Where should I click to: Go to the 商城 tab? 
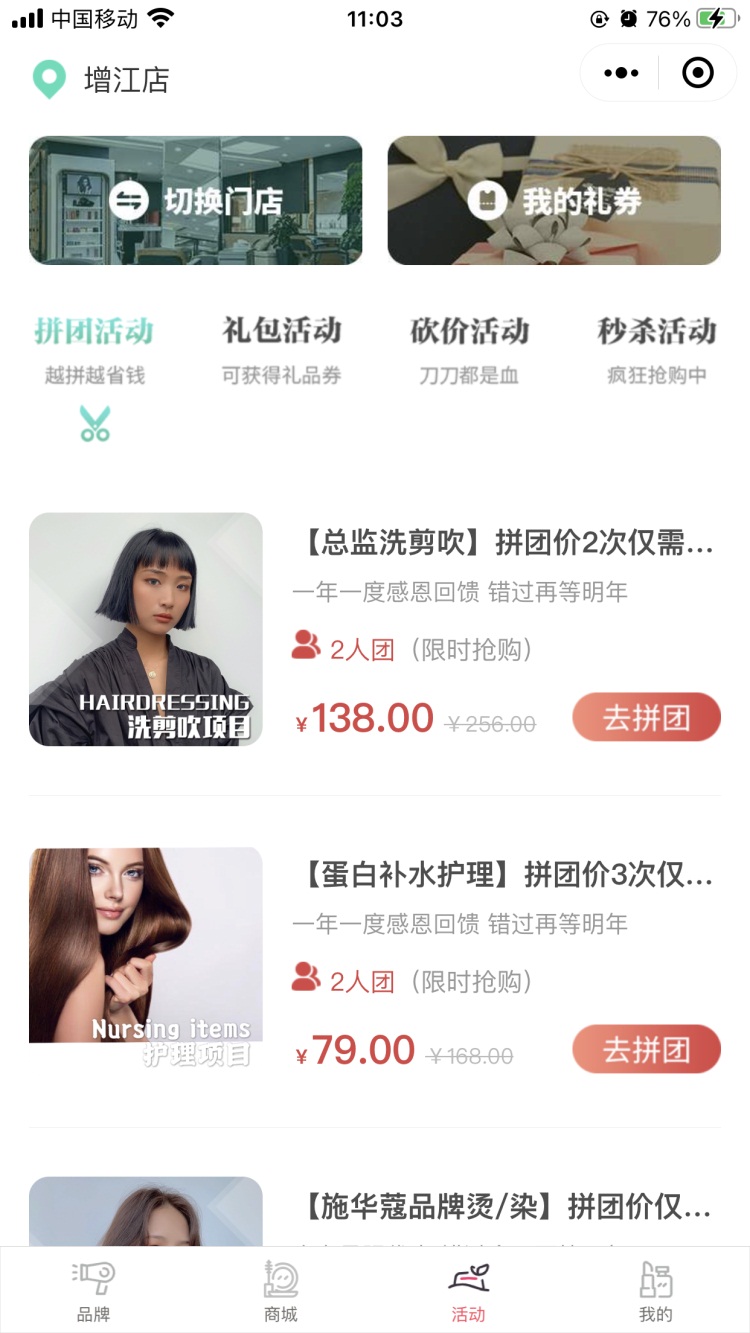point(281,1290)
